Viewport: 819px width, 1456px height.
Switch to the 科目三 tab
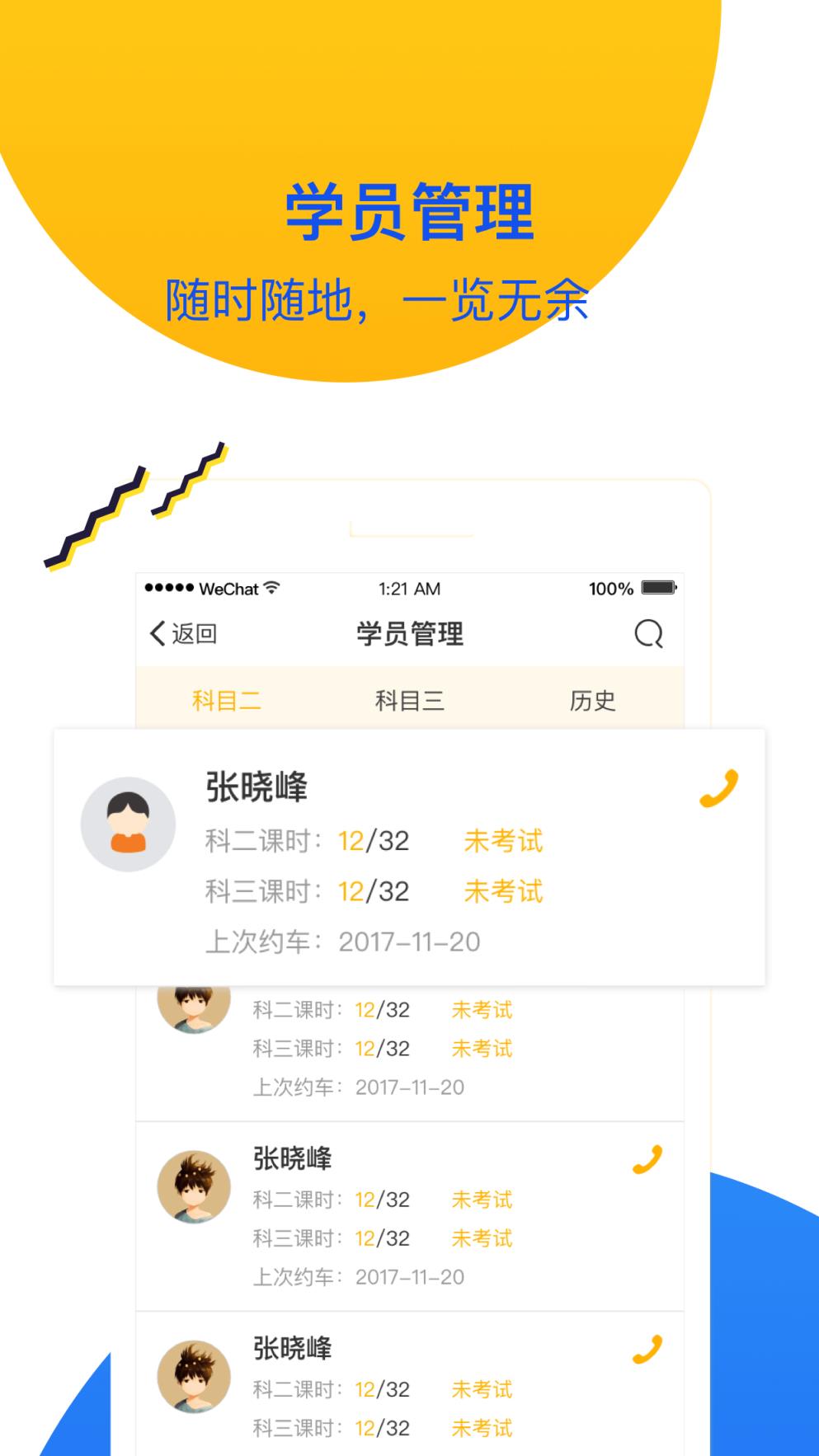pos(409,700)
